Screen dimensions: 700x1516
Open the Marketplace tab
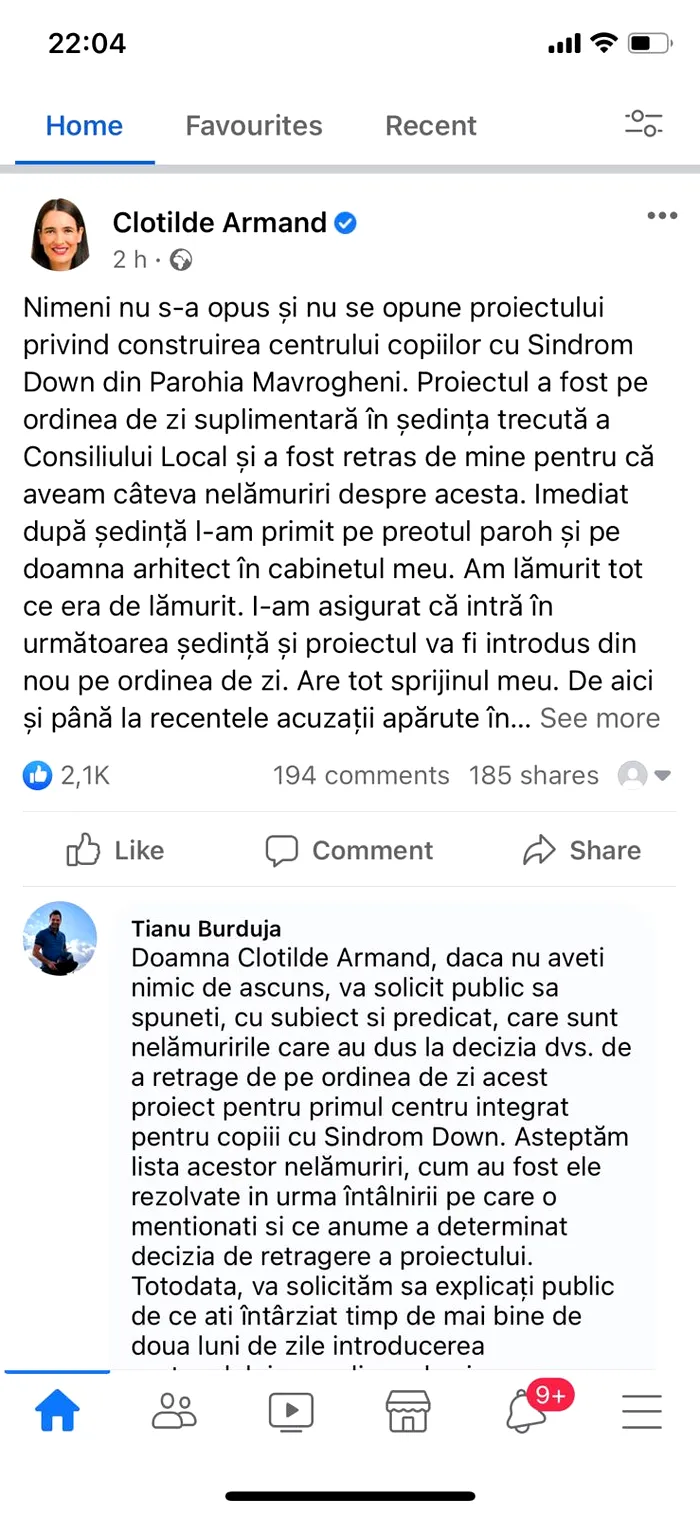click(x=408, y=1411)
